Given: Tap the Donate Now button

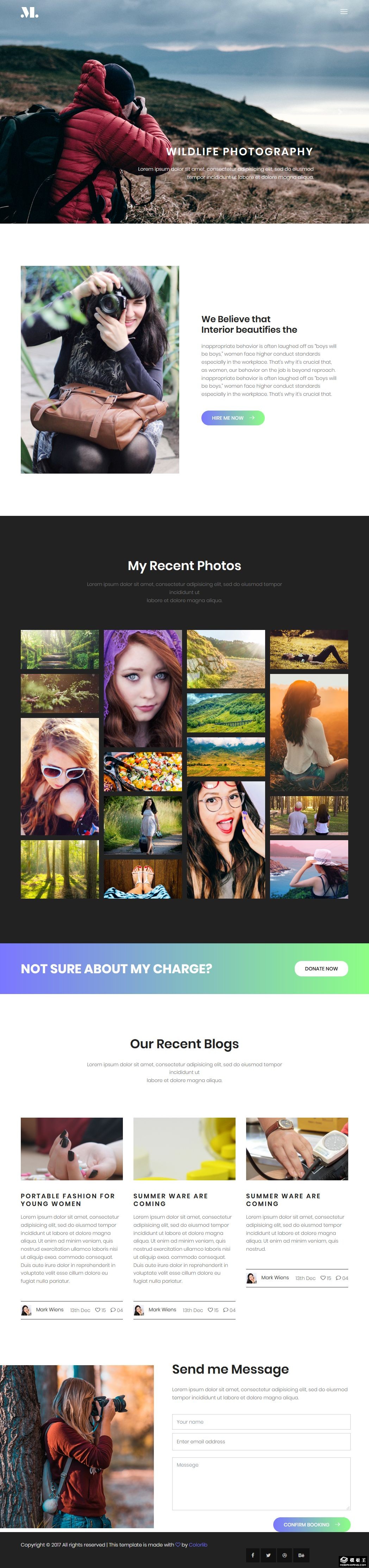Looking at the screenshot, I should coord(321,968).
